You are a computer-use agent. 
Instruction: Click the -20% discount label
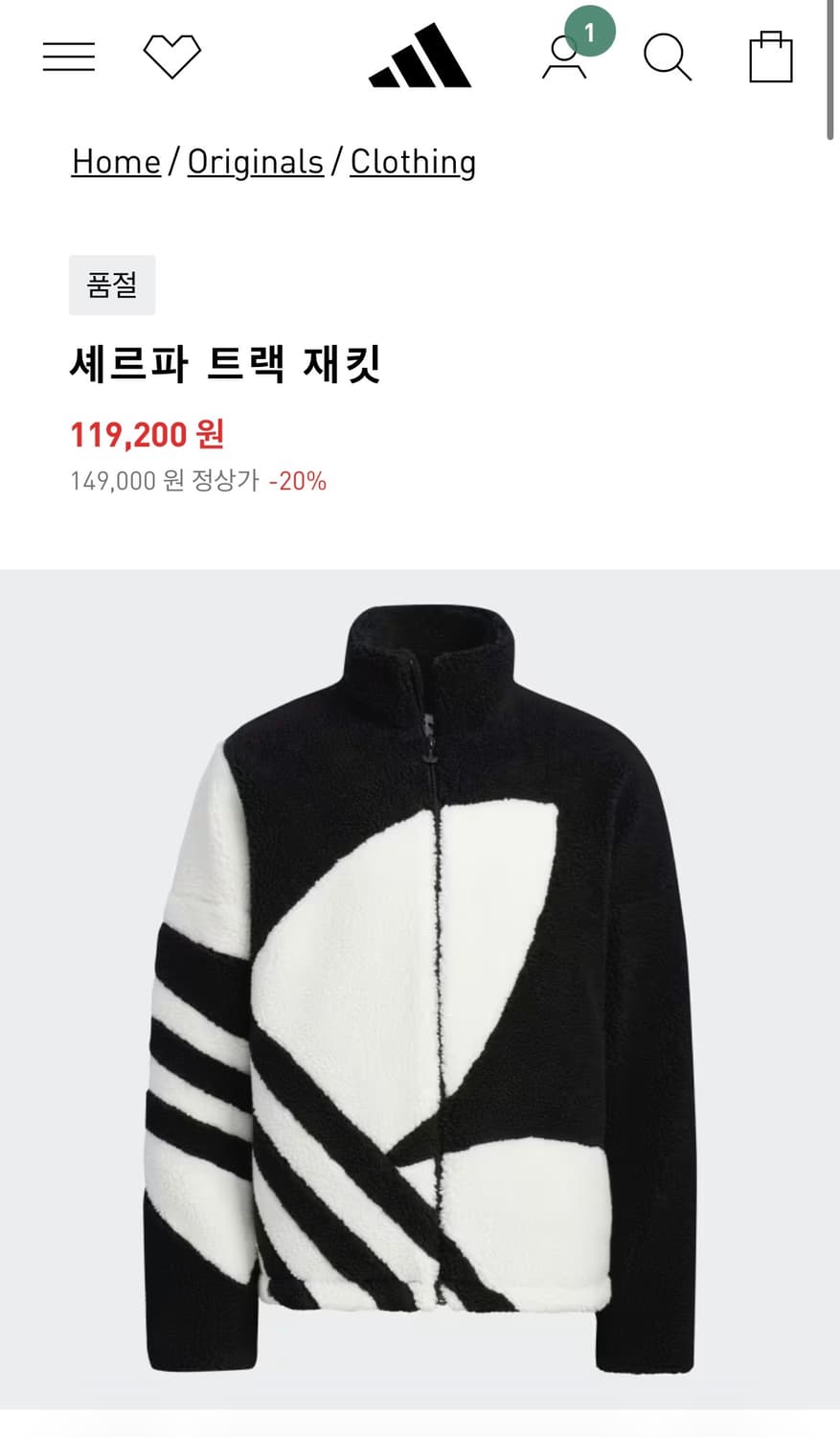point(300,481)
